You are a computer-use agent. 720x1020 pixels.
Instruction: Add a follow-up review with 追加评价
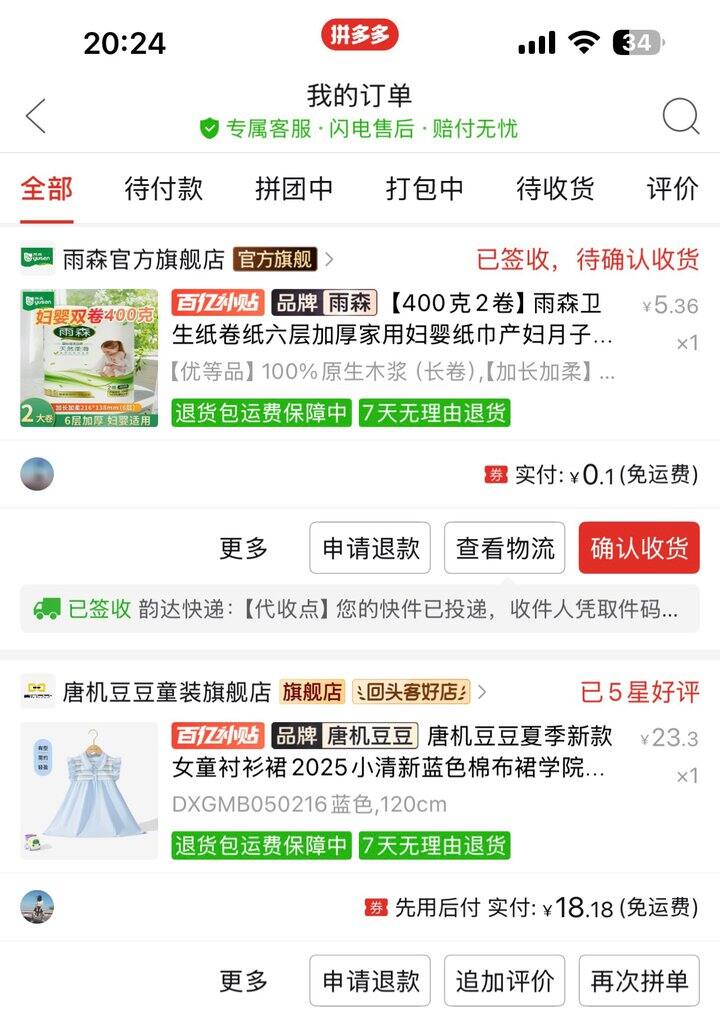pyautogui.click(x=505, y=981)
